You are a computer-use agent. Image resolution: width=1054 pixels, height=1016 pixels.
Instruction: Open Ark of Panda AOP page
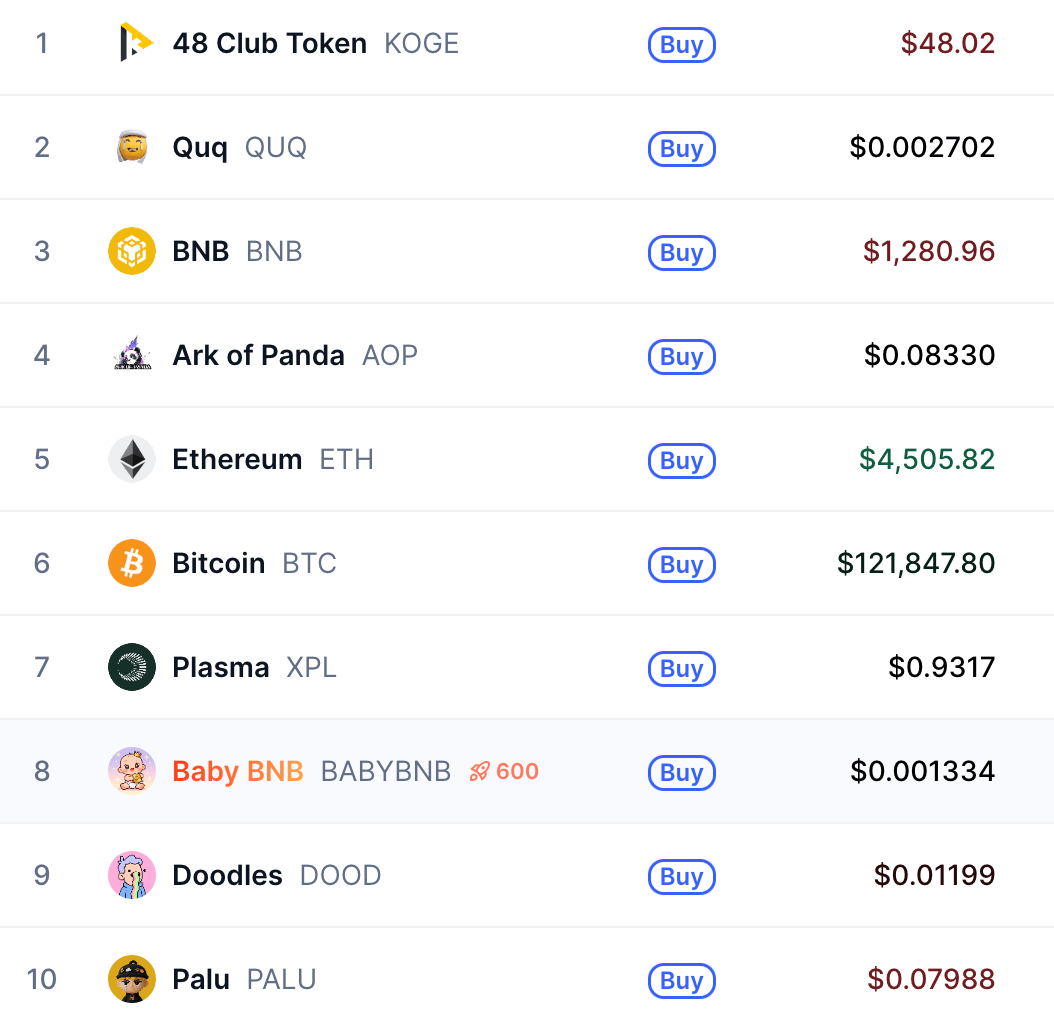click(x=258, y=356)
